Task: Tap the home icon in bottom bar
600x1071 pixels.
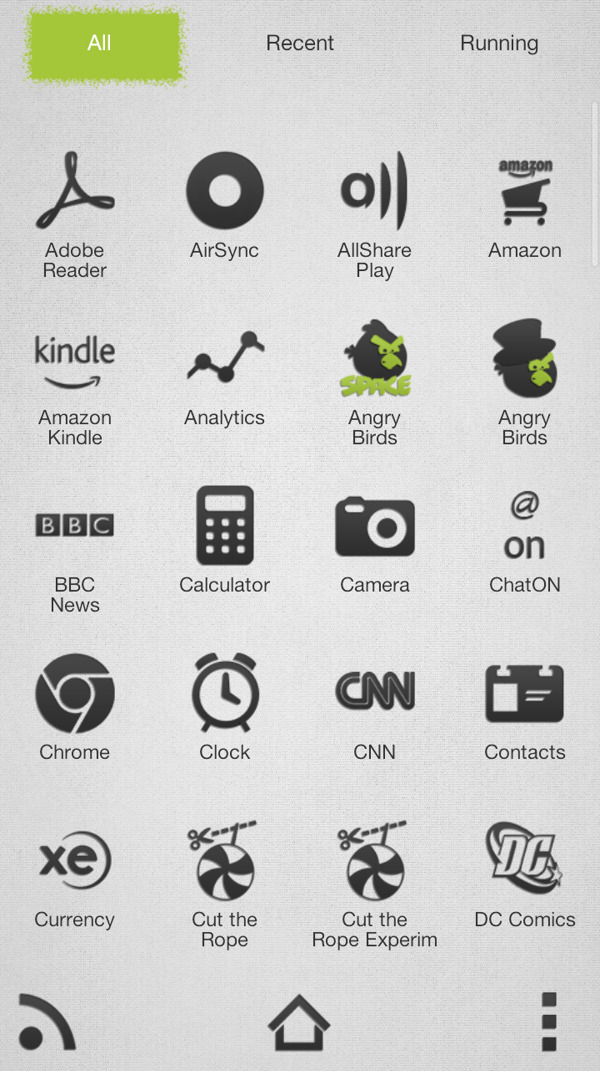Action: click(299, 1022)
